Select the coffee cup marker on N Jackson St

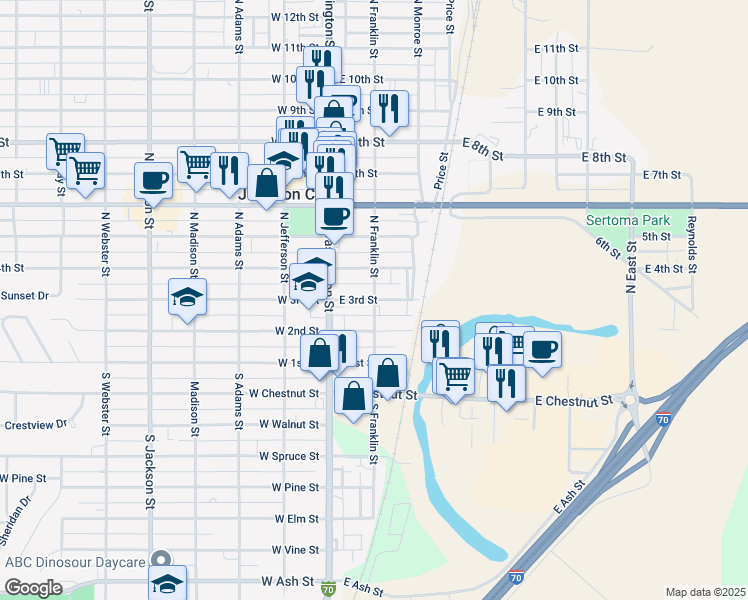point(154,181)
